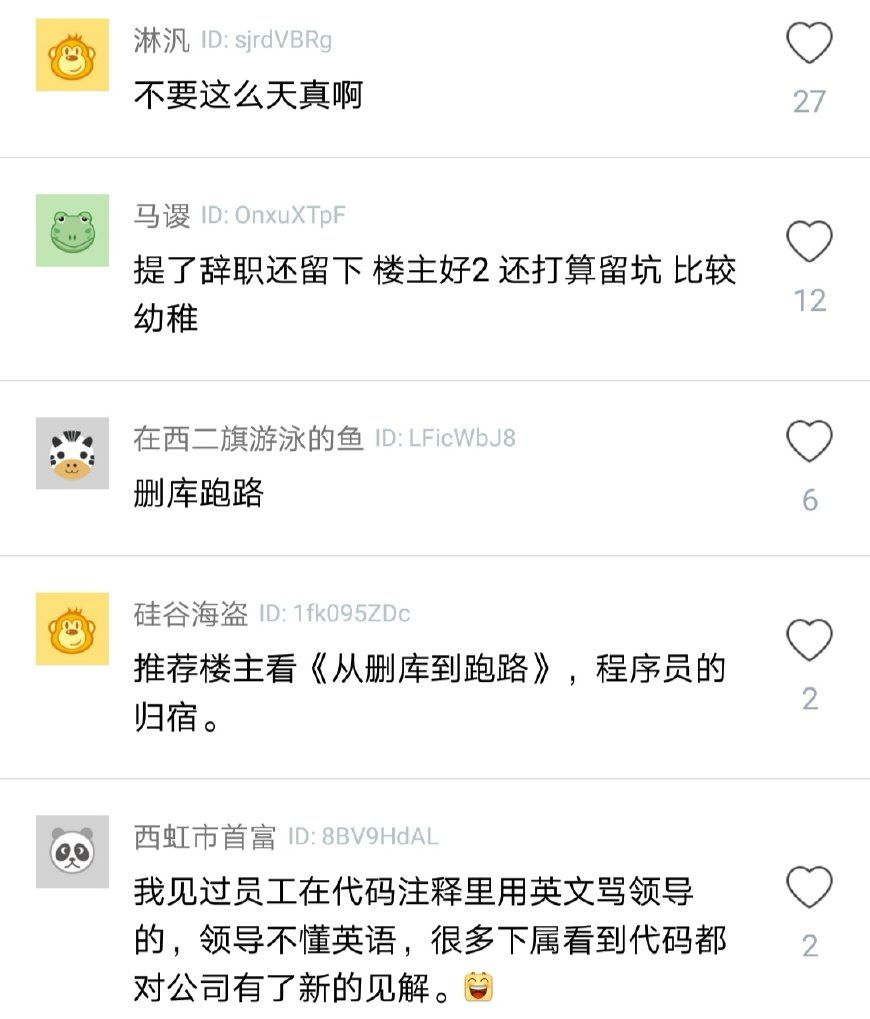This screenshot has width=870, height=1019.
Task: Open 硅谷海盗's monkey avatar profile
Action: coord(72,628)
